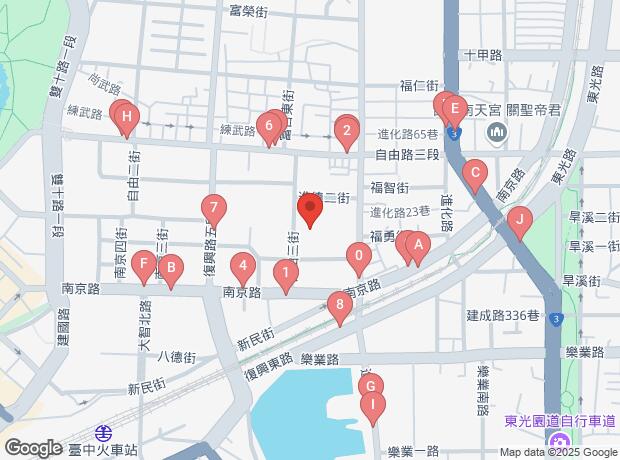This screenshot has height=460, width=620.
Task: Tap the marker numbered 4
Action: [241, 265]
